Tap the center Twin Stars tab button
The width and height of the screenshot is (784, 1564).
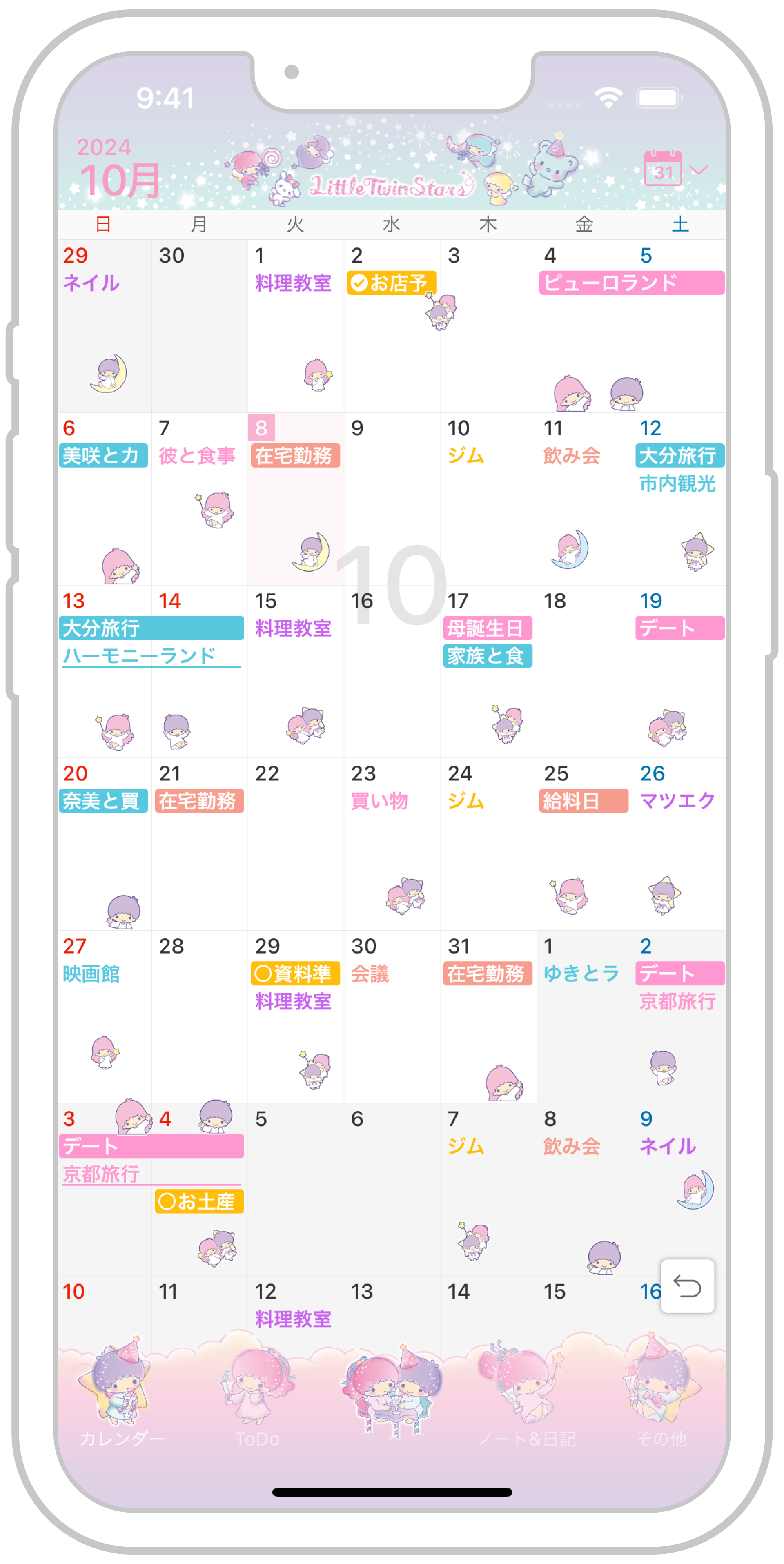point(392,1390)
